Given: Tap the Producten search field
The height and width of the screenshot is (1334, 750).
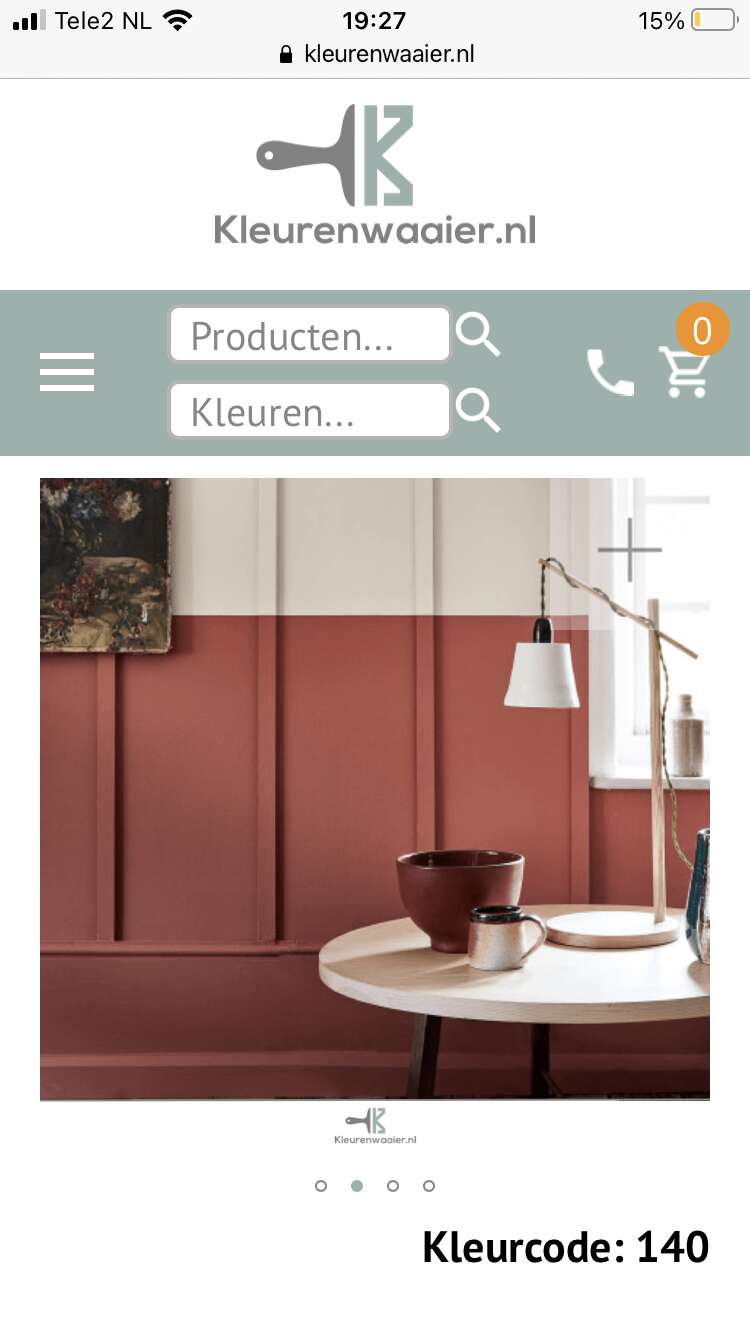Looking at the screenshot, I should tap(310, 334).
